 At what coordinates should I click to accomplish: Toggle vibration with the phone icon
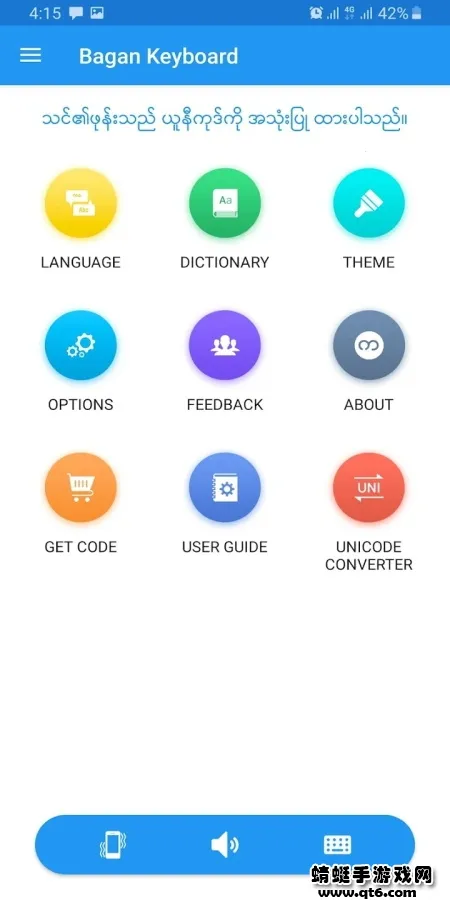click(112, 845)
